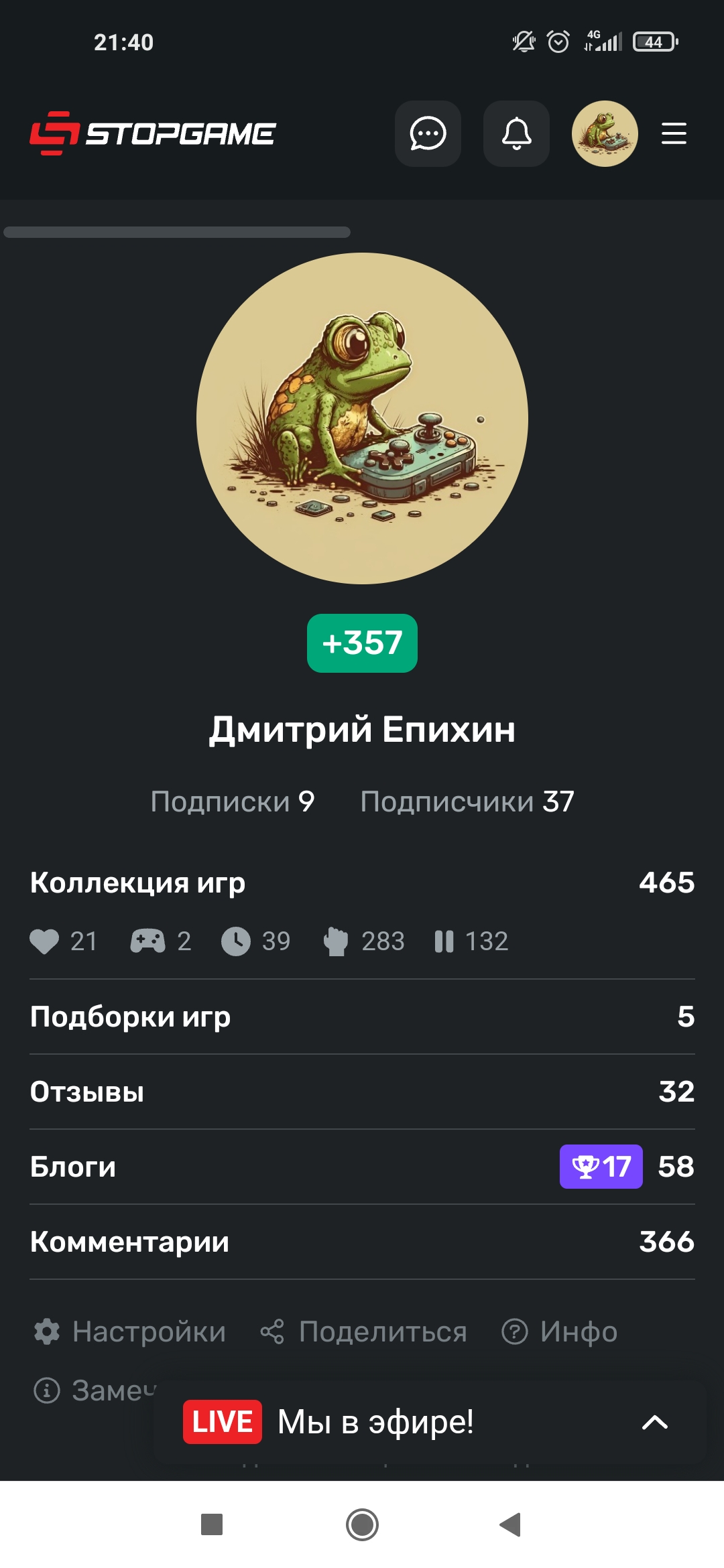
Task: Go back using system back button
Action: (x=510, y=1524)
